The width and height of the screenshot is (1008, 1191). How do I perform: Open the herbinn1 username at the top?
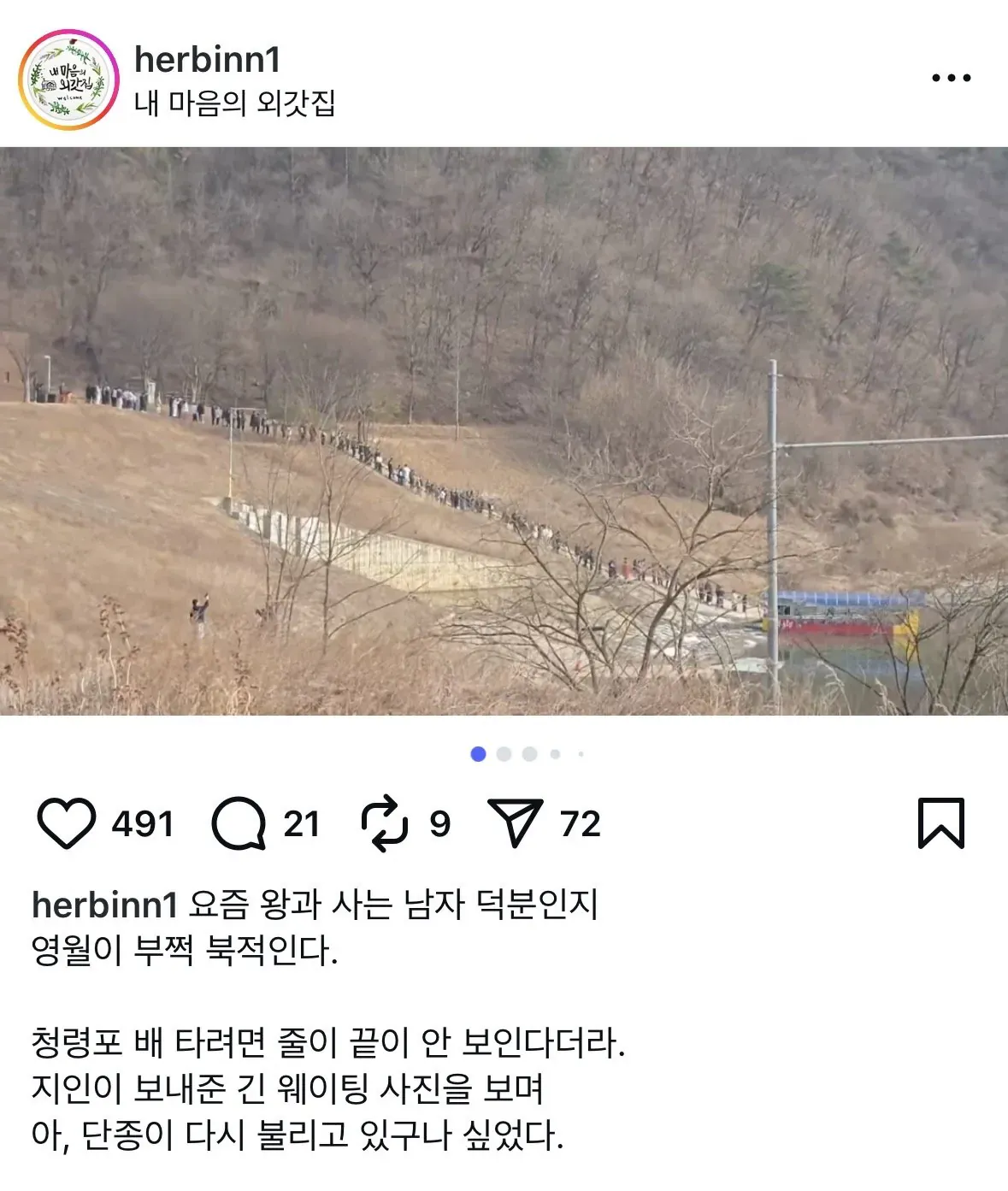(207, 60)
